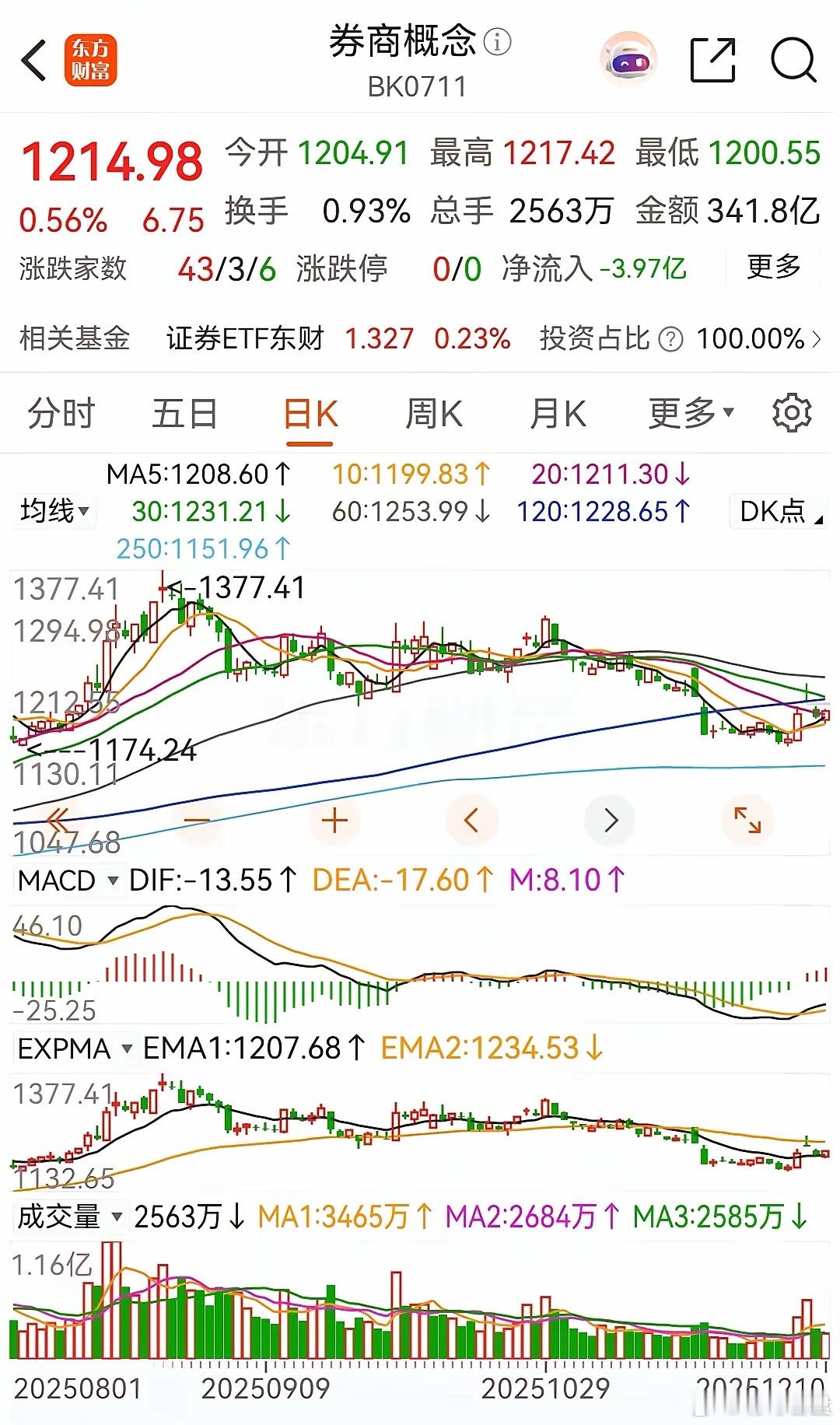Expand the 更多 chart period dropdown
The height and width of the screenshot is (1425, 840).
691,413
